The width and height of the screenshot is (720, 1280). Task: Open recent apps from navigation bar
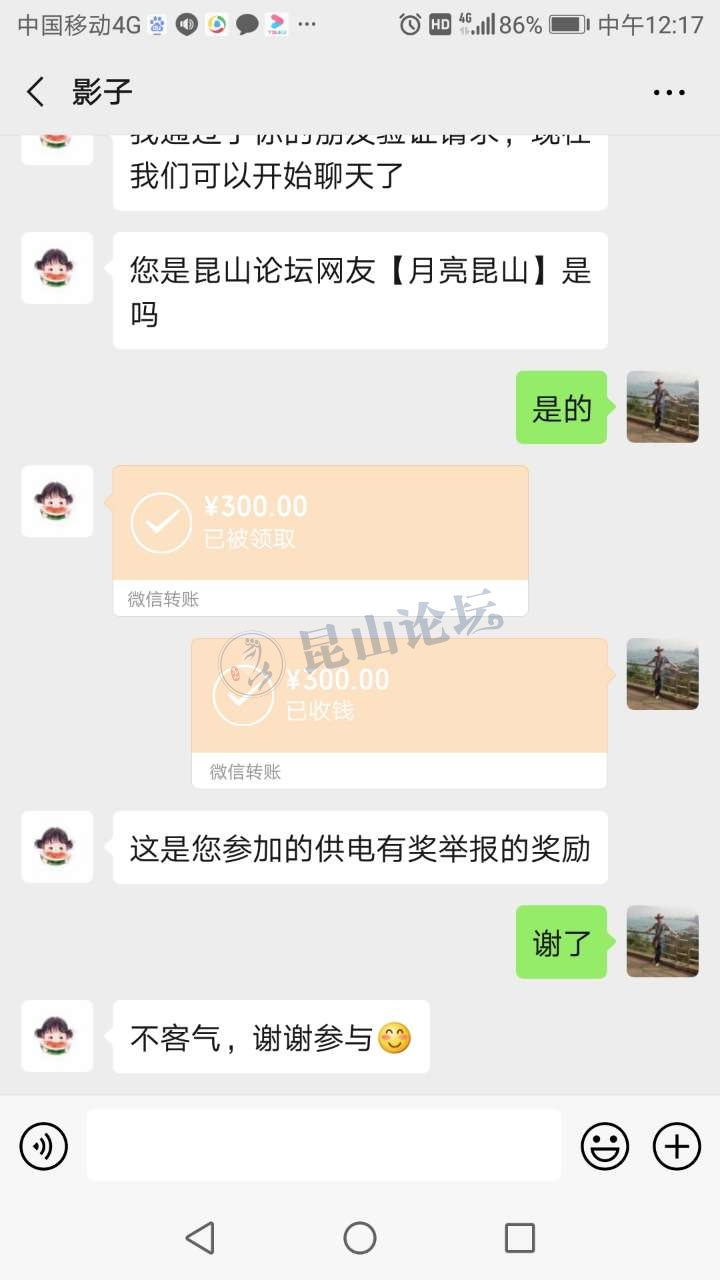coord(519,1238)
